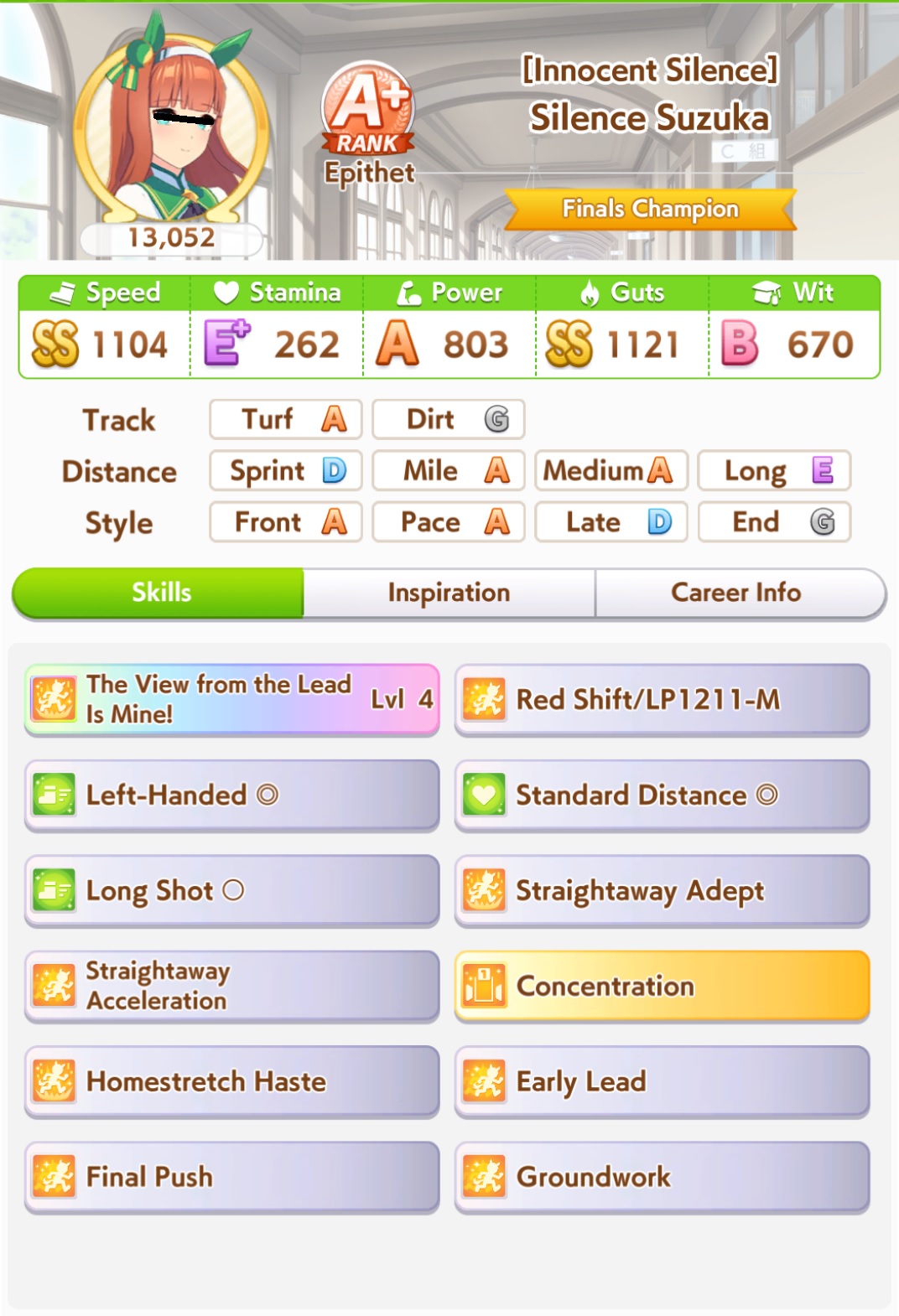899x1316 pixels.
Task: View the Left-Handed skill details
Action: pos(231,795)
